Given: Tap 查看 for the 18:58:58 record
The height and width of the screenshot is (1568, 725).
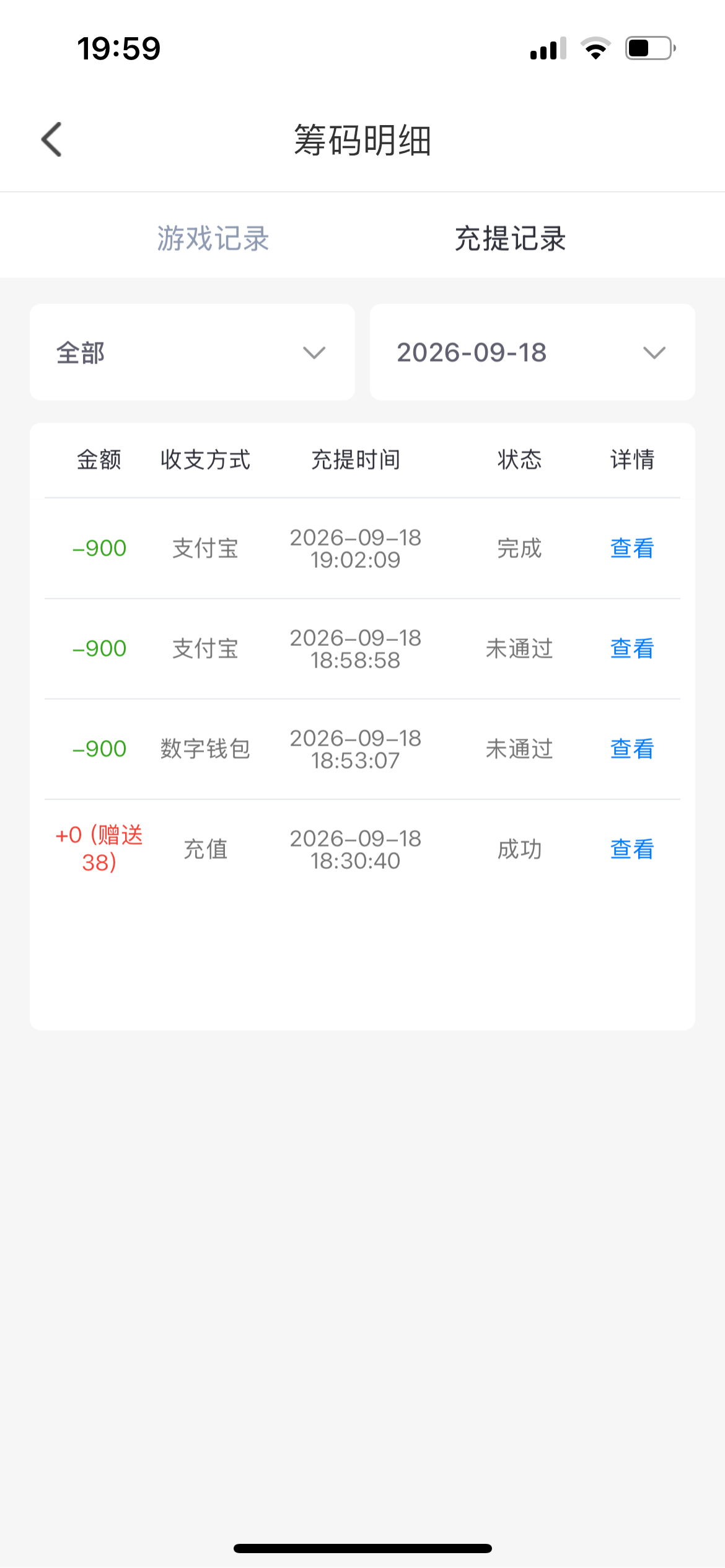Looking at the screenshot, I should (632, 648).
